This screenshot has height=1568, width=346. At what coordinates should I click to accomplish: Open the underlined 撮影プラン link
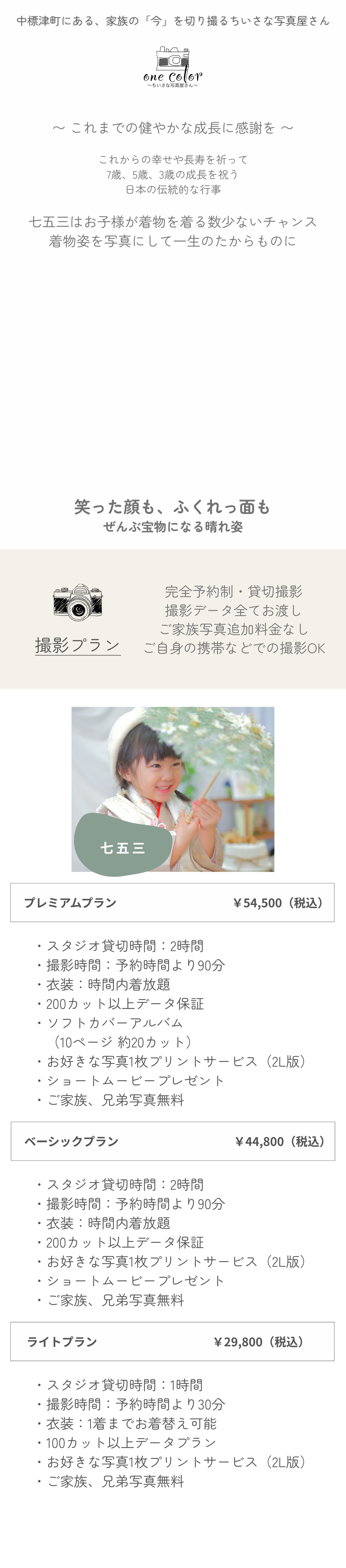[78, 645]
